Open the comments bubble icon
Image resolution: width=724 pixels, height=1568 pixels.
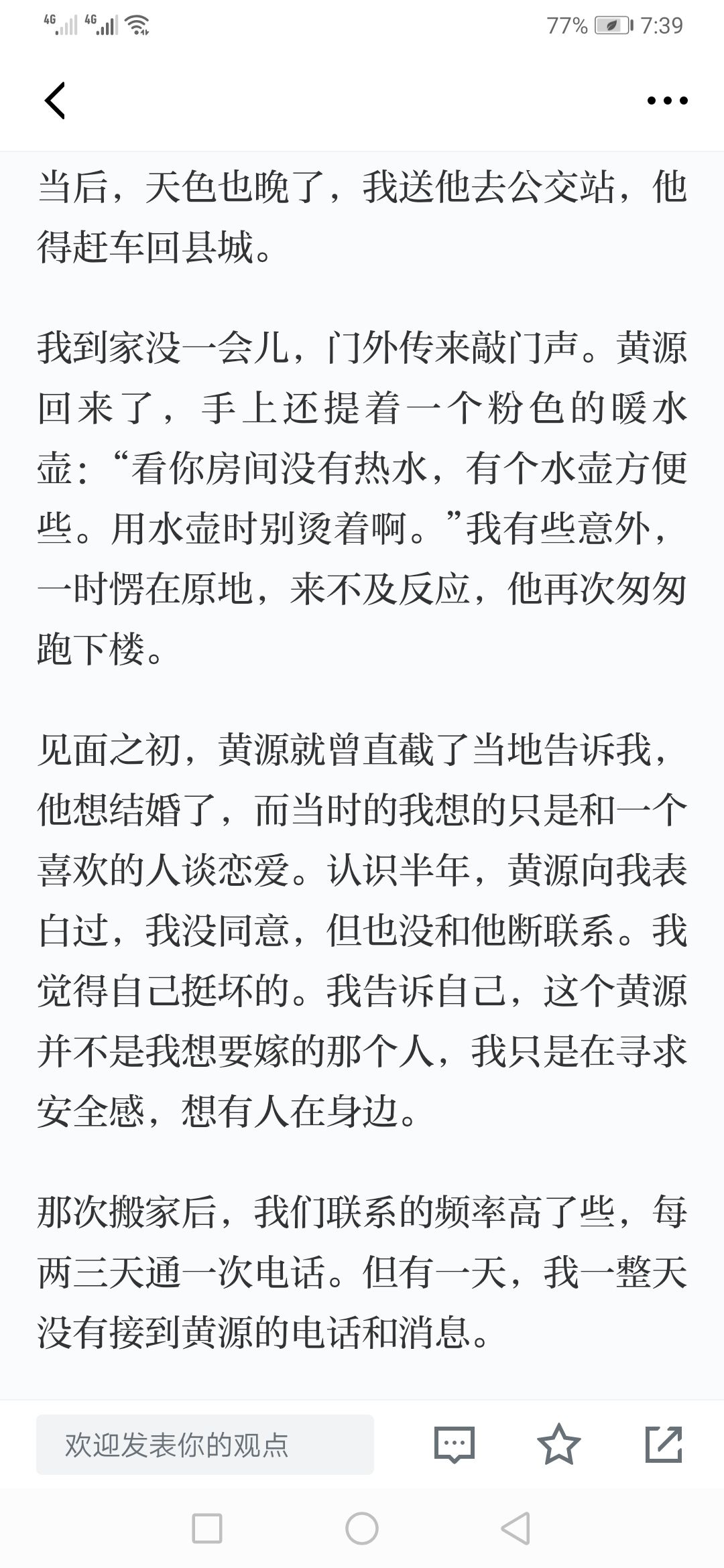455,1445
